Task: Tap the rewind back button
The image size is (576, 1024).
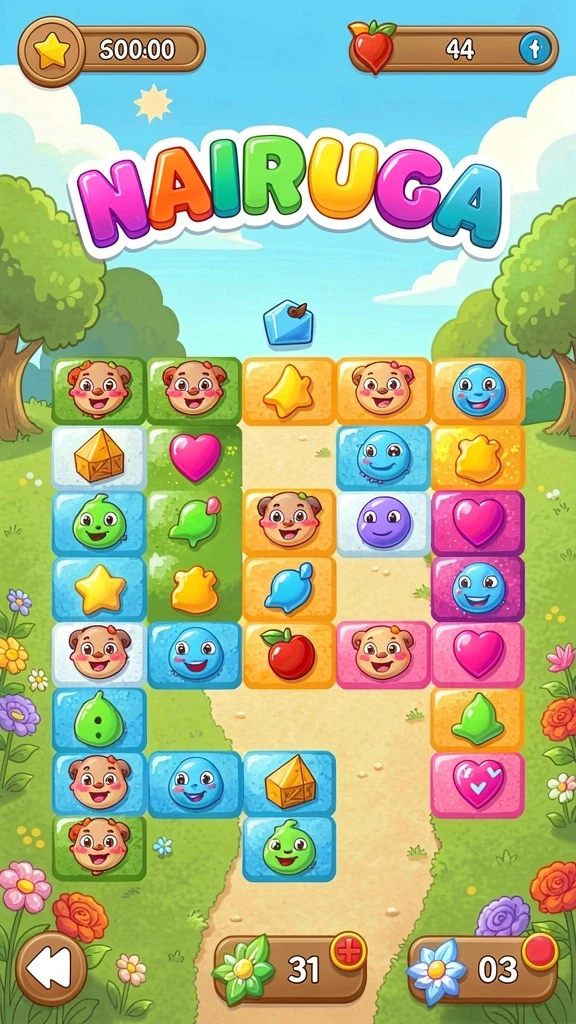Action: tap(51, 968)
